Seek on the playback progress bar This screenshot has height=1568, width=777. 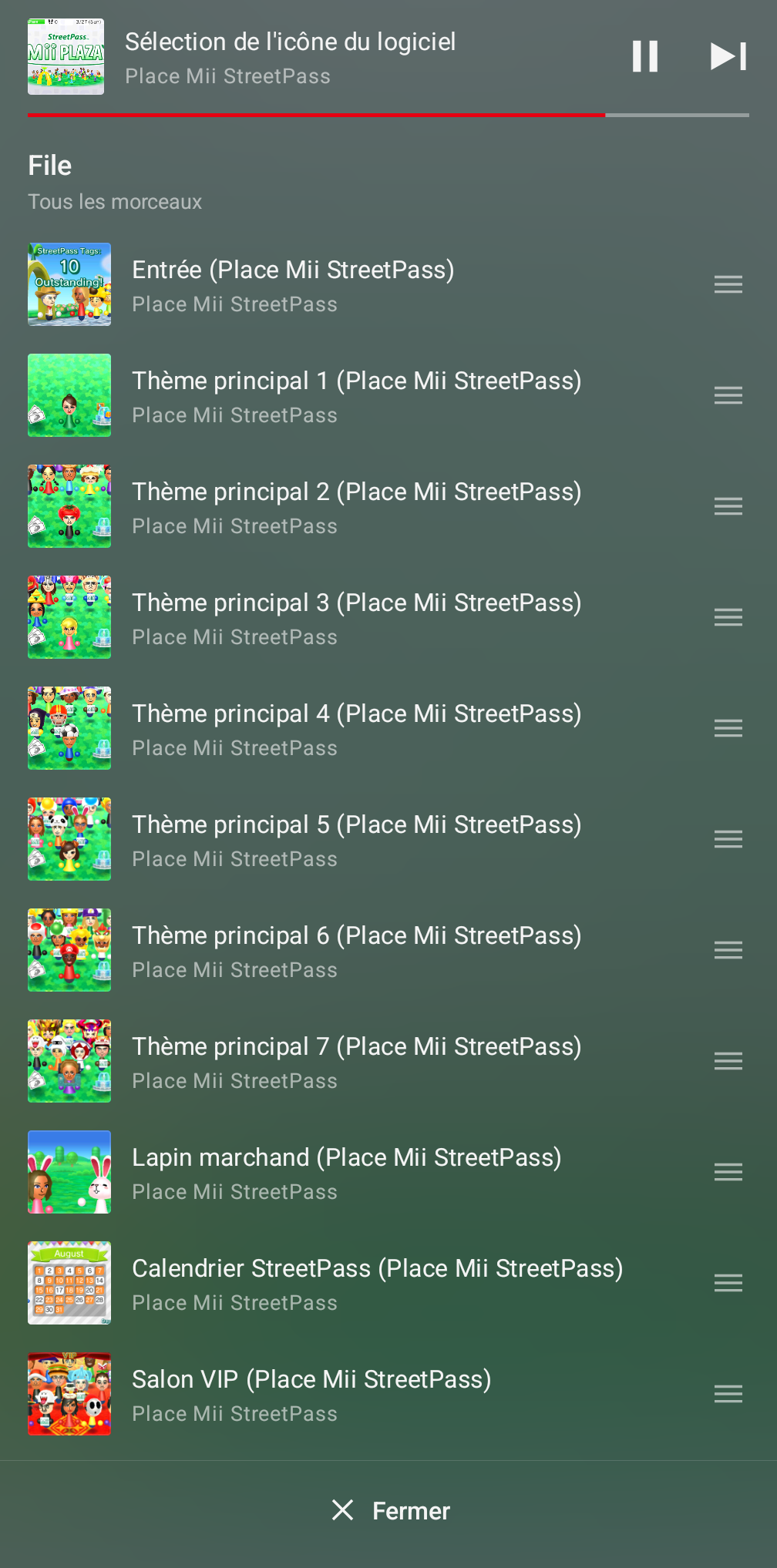tap(388, 115)
